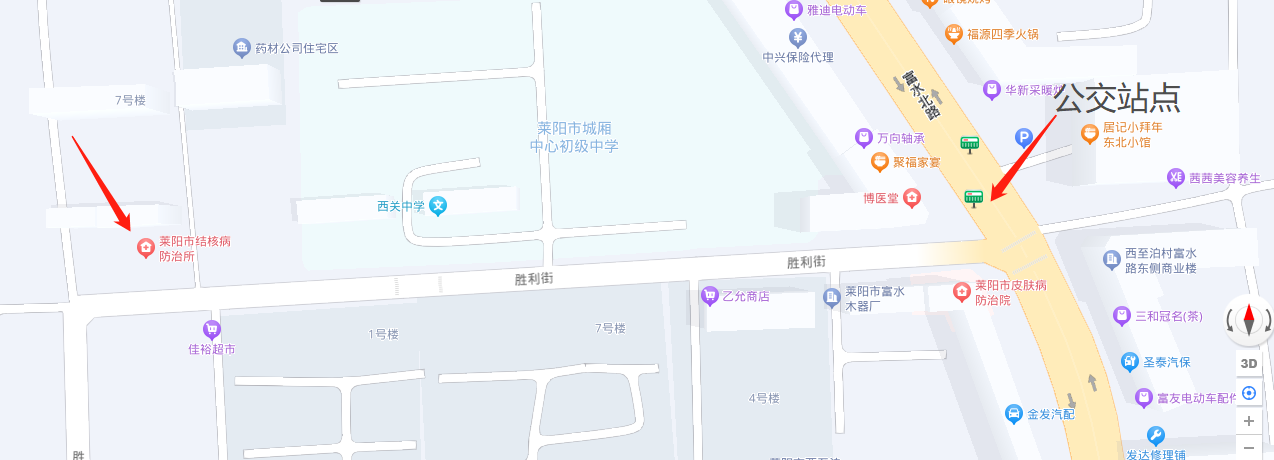Select the parking lot P marker
This screenshot has height=460, width=1274.
pyautogui.click(x=1024, y=137)
